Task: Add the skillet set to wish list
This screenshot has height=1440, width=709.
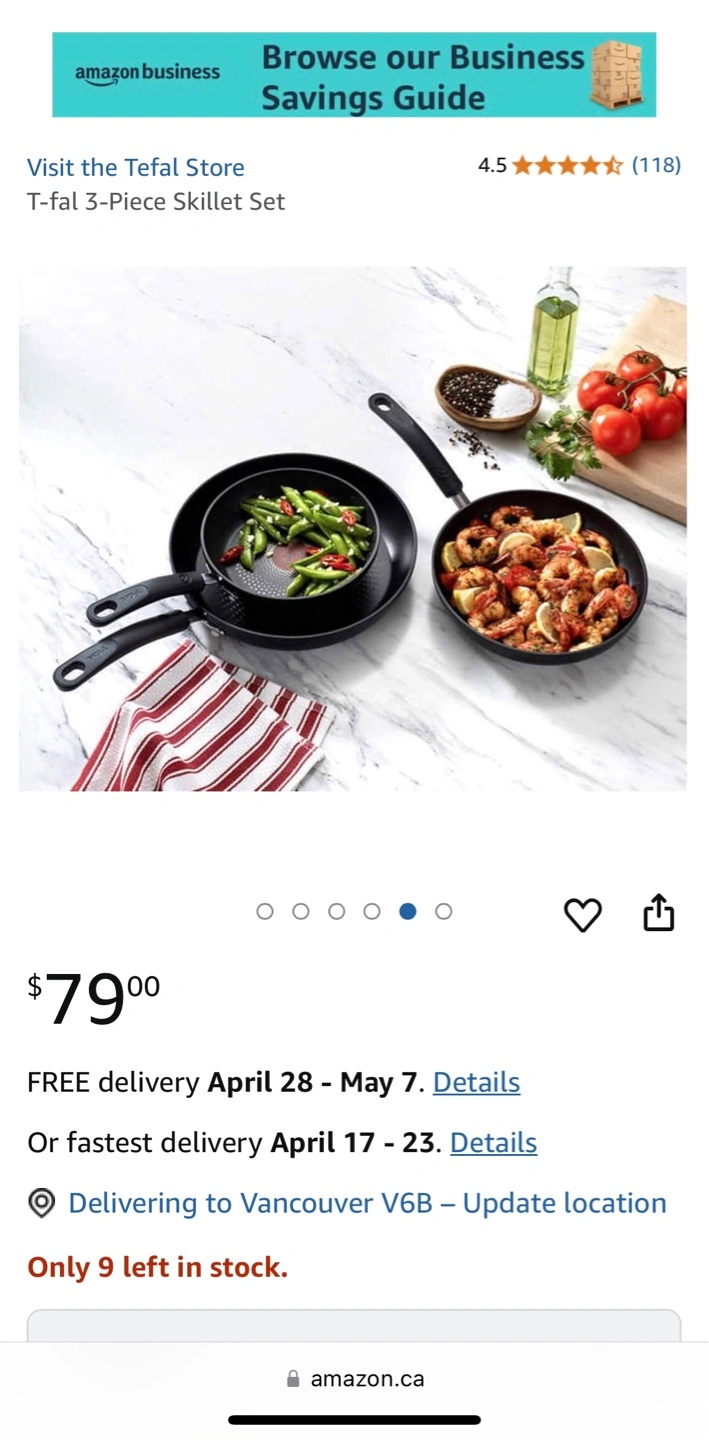Action: (583, 914)
